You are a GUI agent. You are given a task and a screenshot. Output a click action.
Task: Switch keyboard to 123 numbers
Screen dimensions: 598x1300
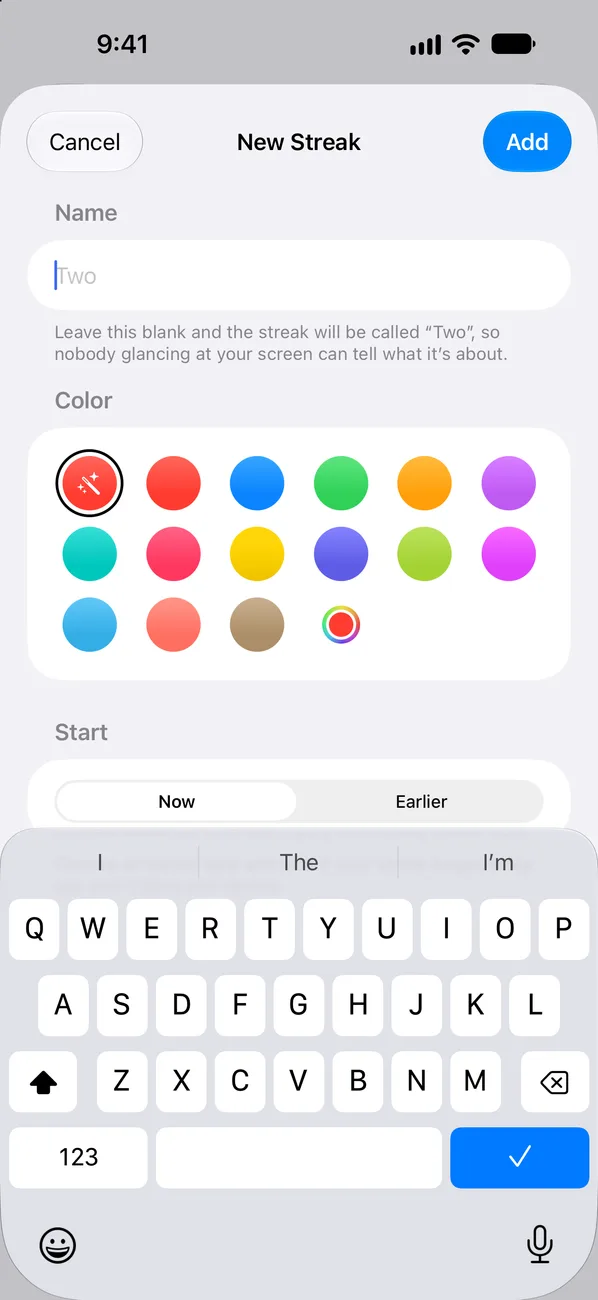[79, 1158]
